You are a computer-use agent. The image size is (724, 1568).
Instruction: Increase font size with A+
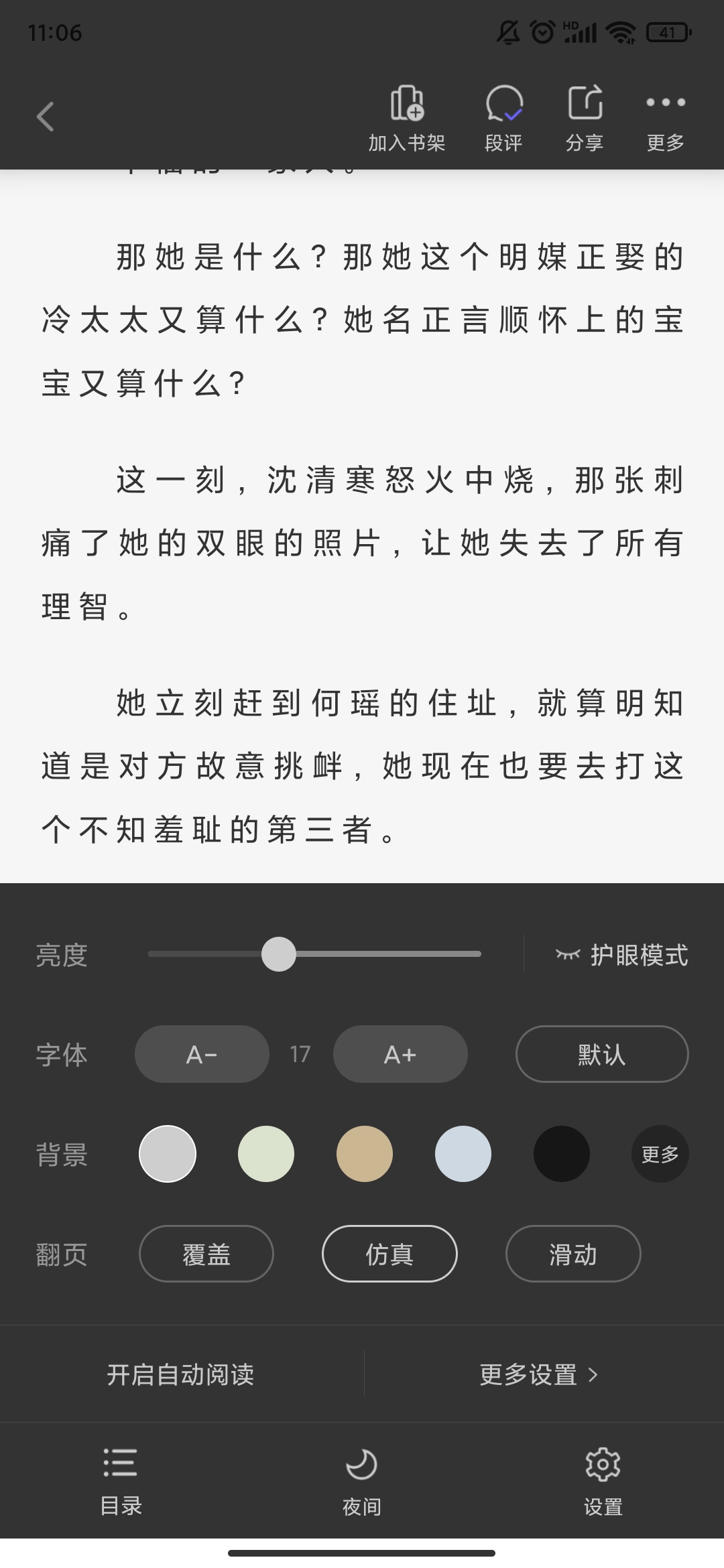point(400,1054)
